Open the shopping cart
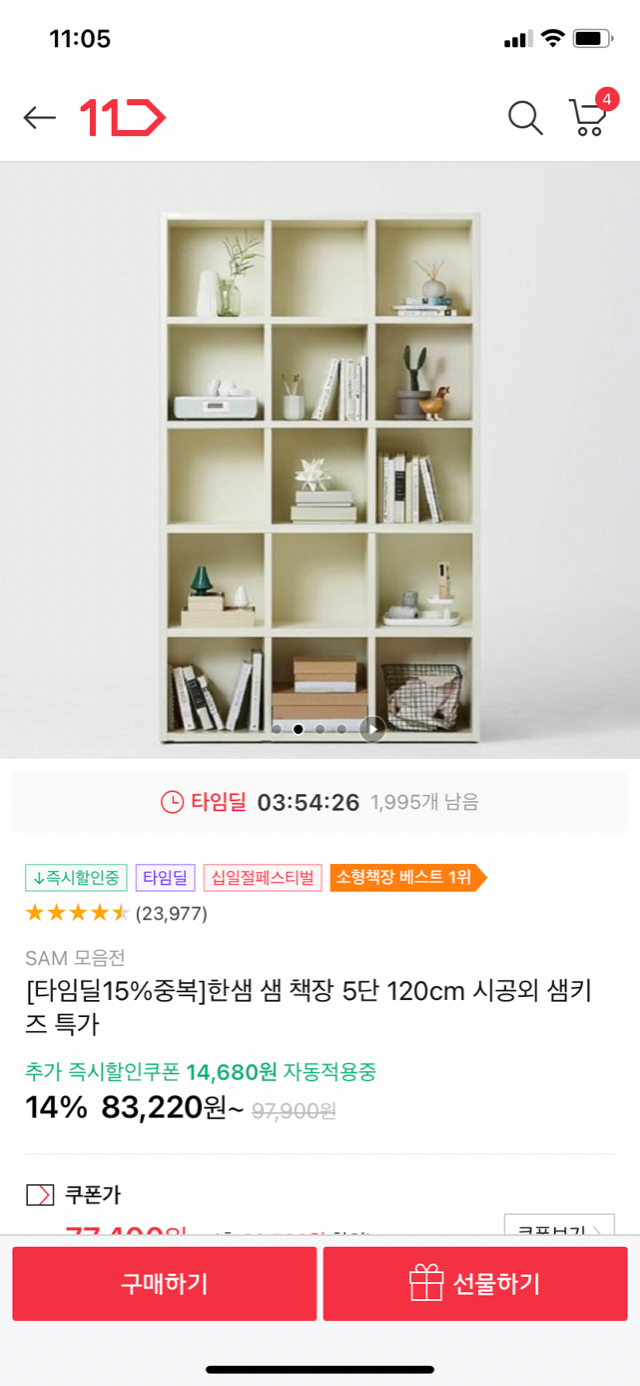This screenshot has height=1386, width=640. point(589,117)
